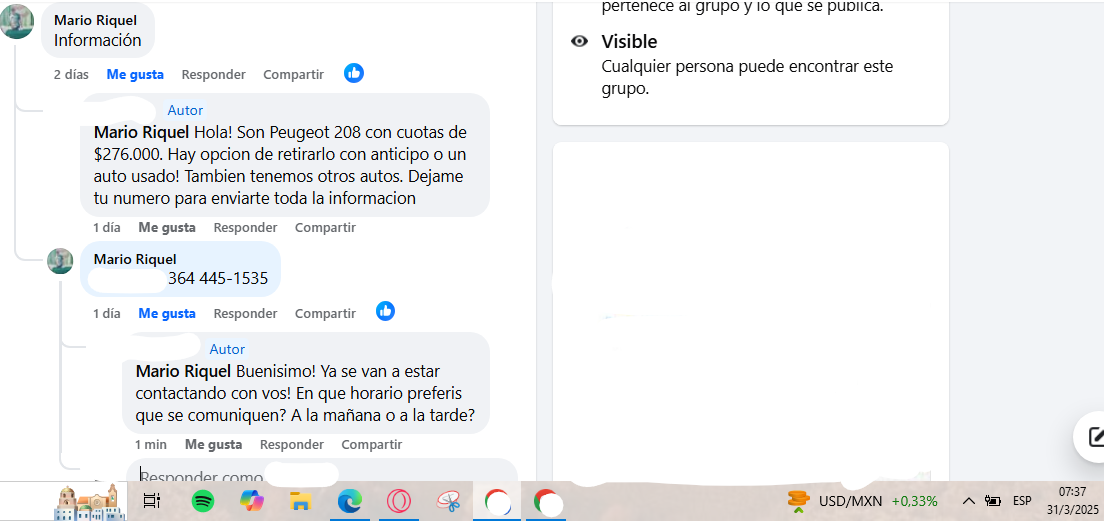Open Spotify from the taskbar
The width and height of the screenshot is (1104, 521).
[203, 501]
